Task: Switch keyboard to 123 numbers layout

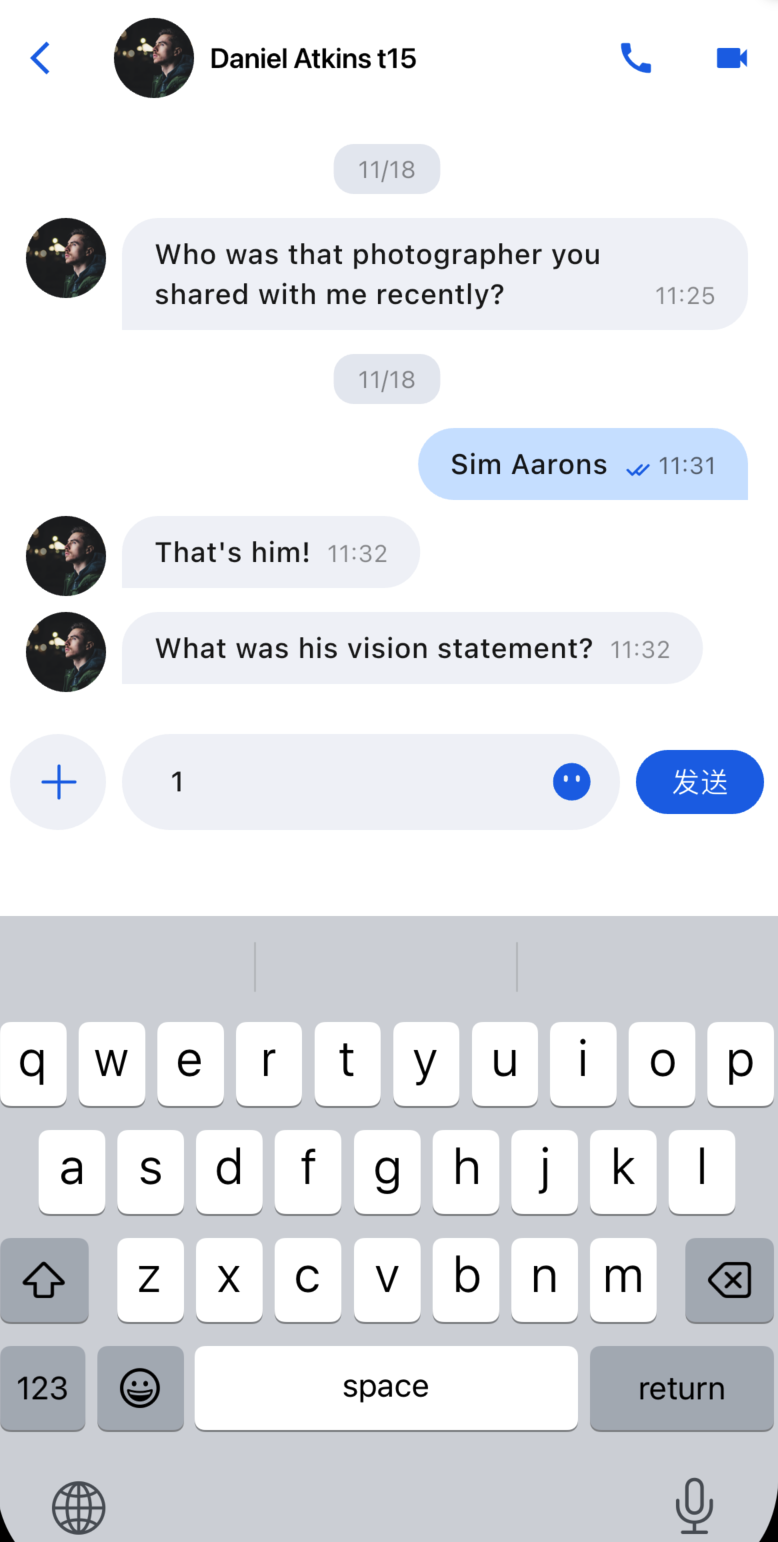Action: (43, 1388)
